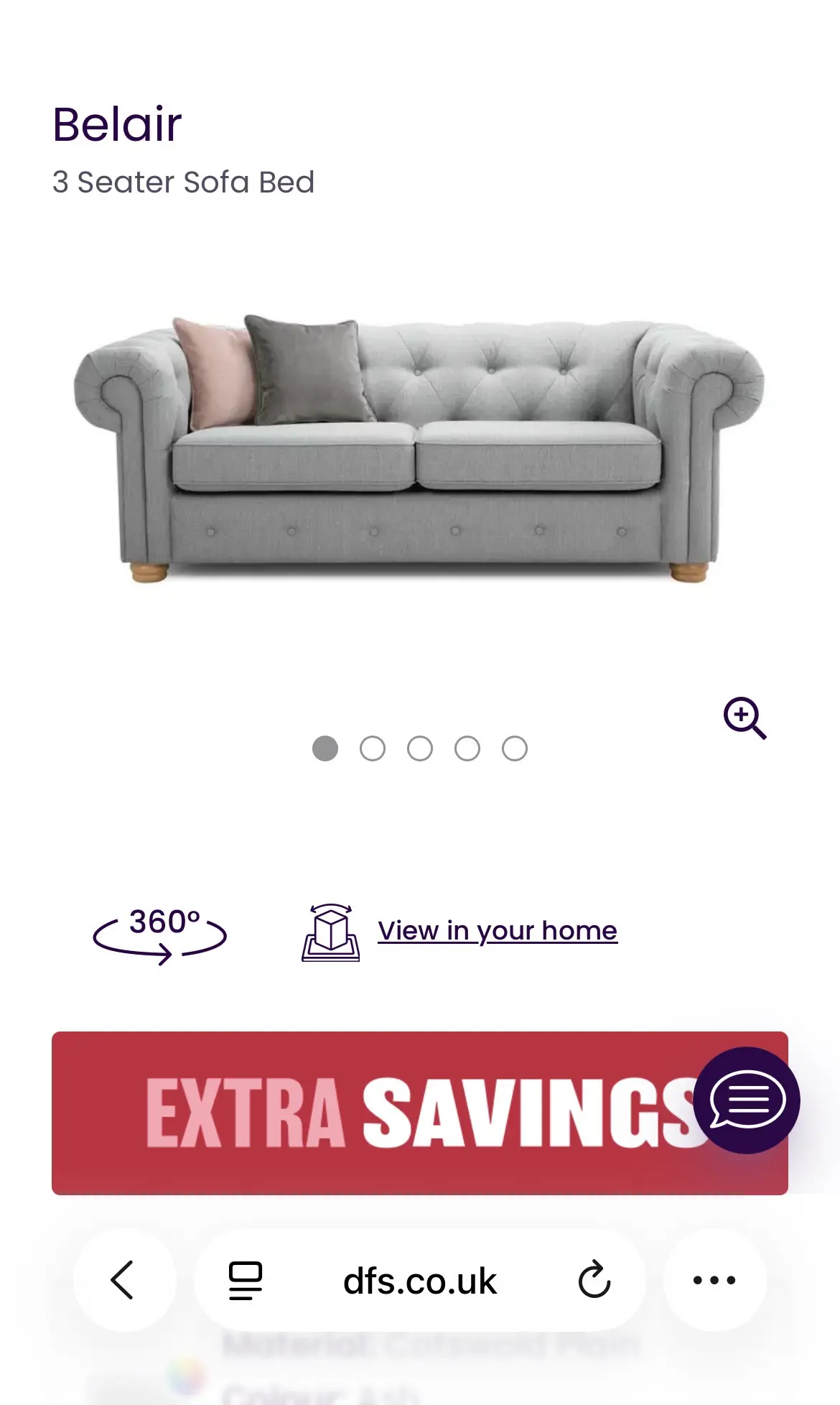Tap the dfs.co.uk address field
Viewport: 840px width, 1405px height.
(x=420, y=1281)
